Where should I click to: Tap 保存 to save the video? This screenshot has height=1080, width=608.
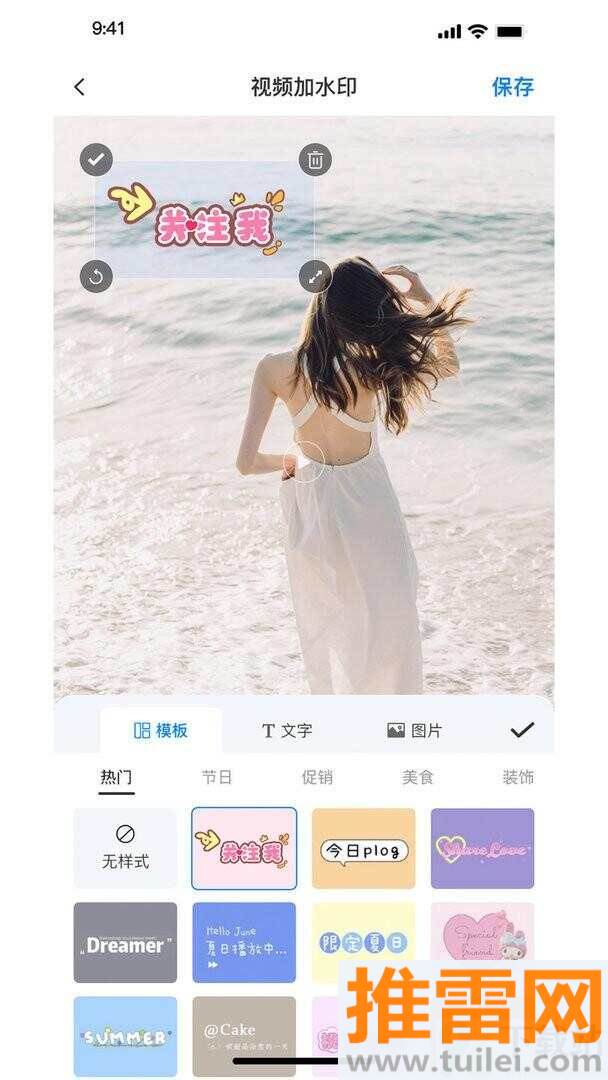(512, 87)
